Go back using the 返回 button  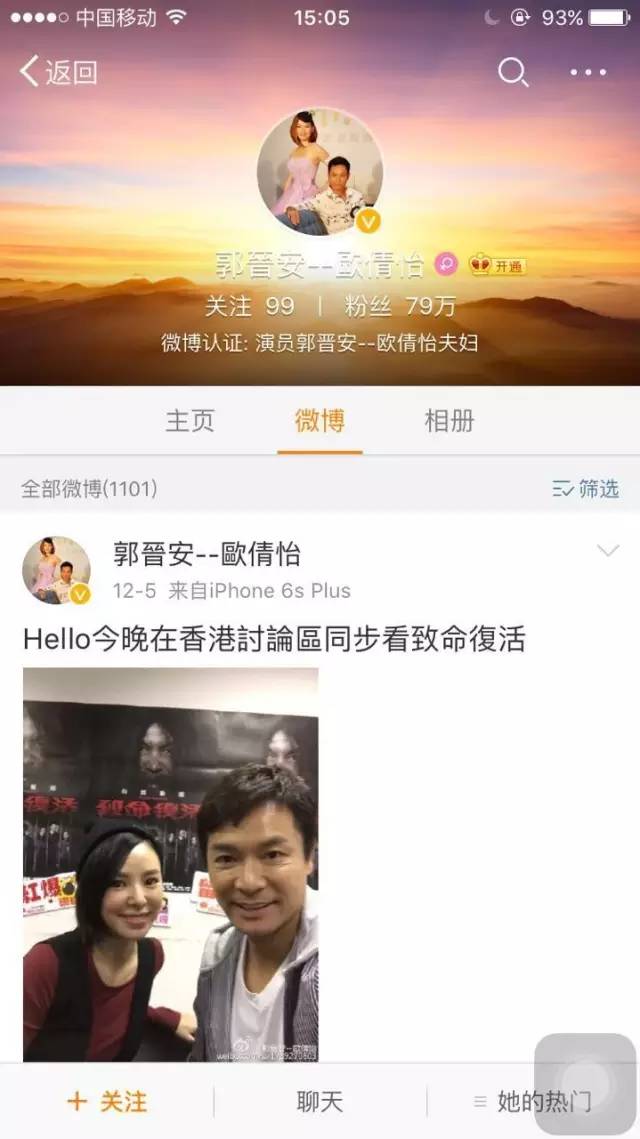58,72
